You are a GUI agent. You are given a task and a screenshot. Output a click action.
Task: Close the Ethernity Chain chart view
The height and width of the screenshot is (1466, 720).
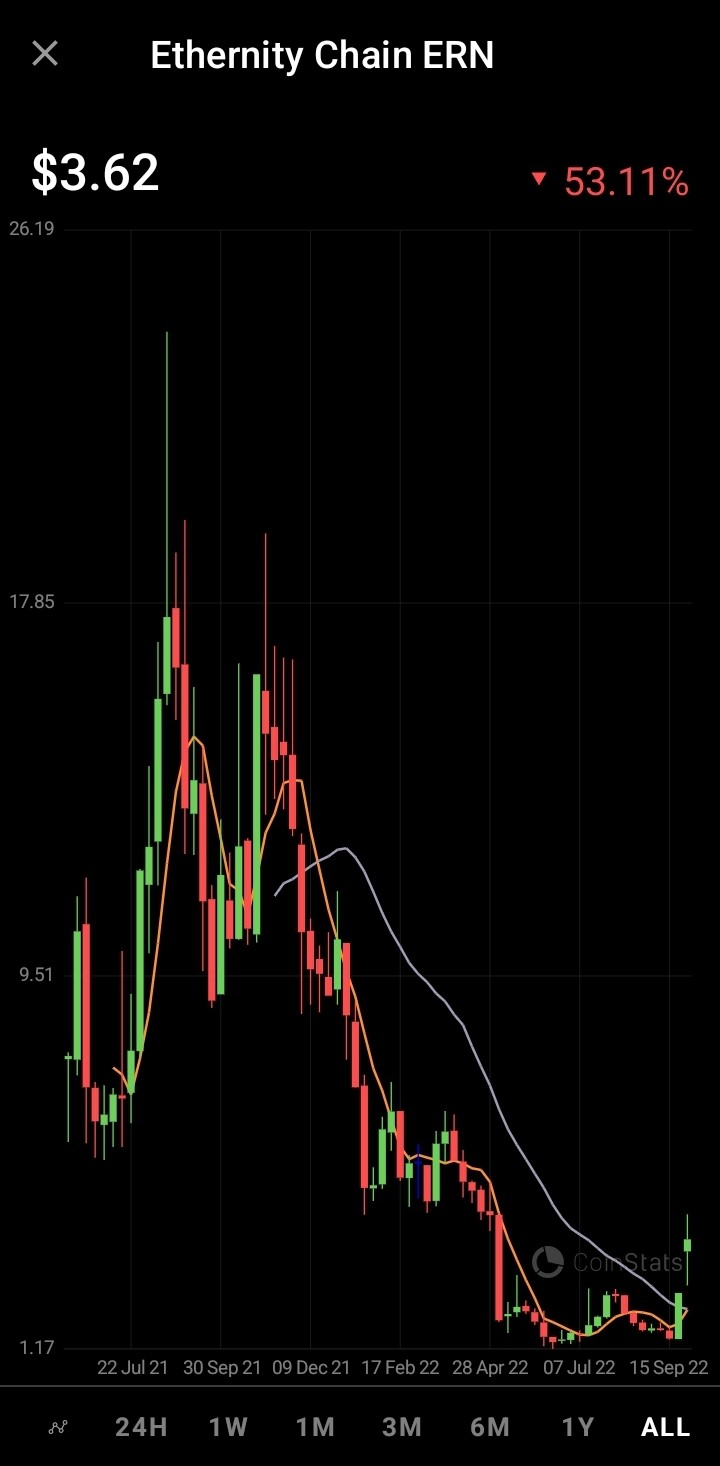coord(45,54)
